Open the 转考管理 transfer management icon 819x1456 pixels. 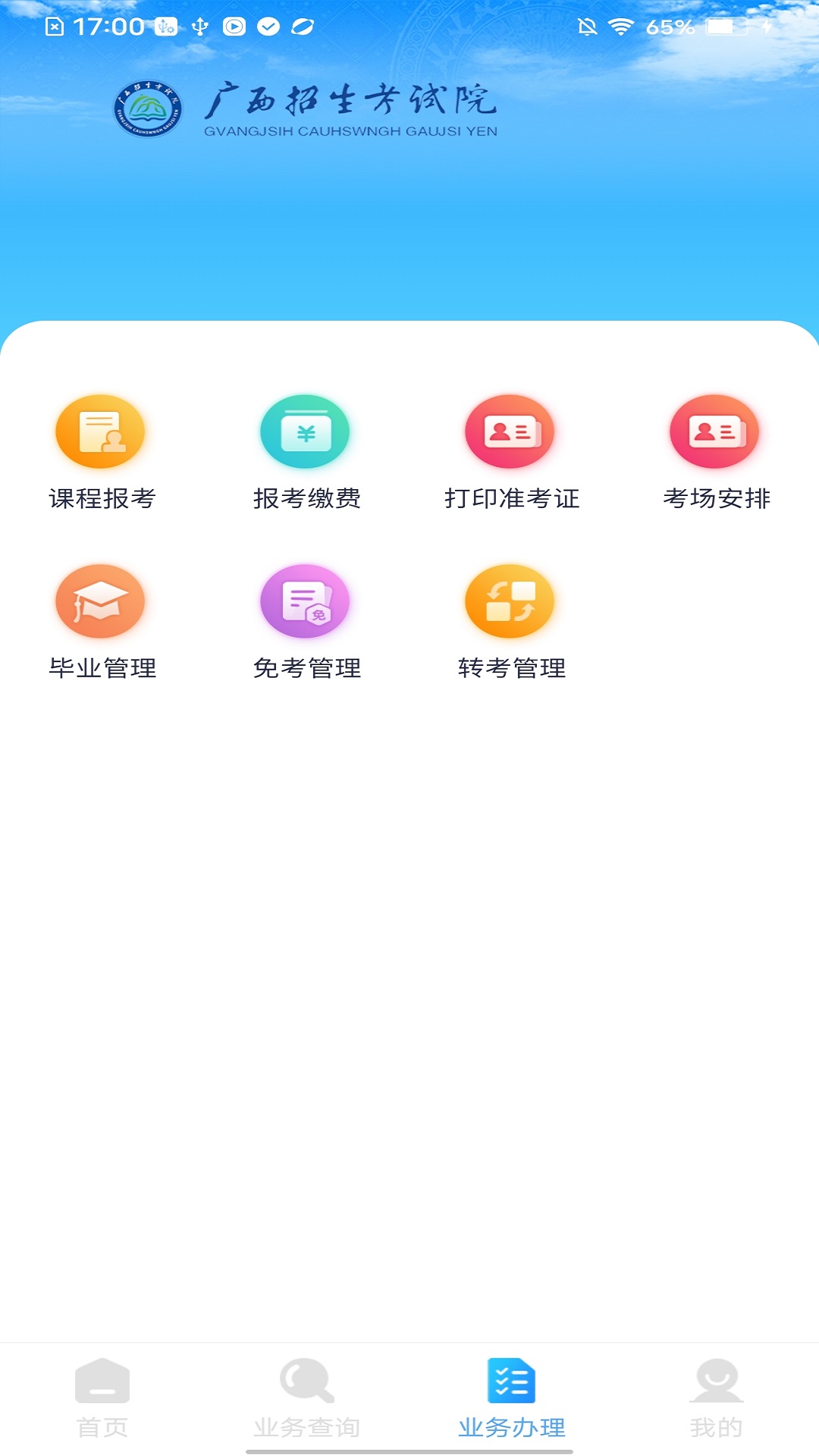point(510,601)
